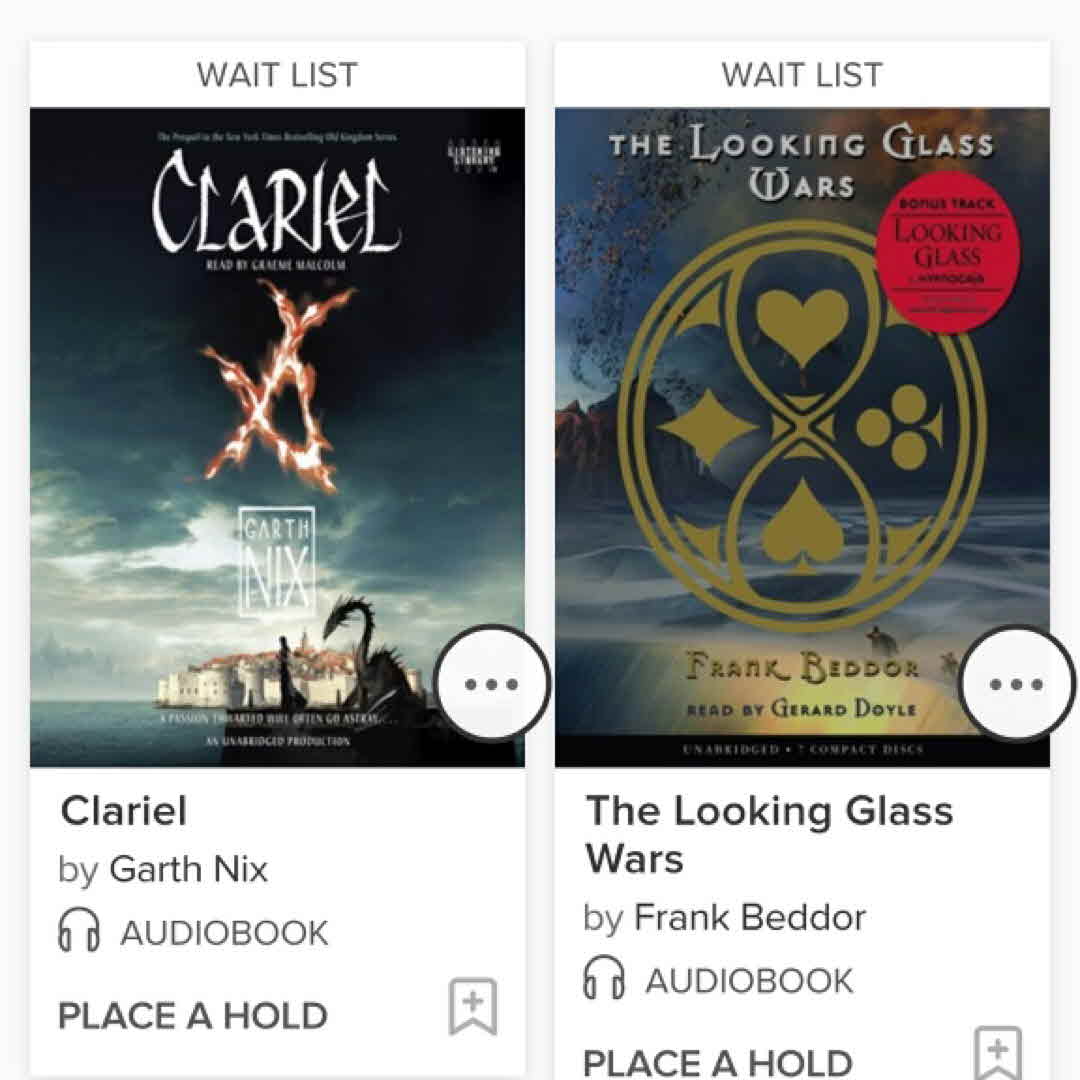The height and width of the screenshot is (1080, 1080).
Task: Open the more options menu for Clariel
Action: 492,684
